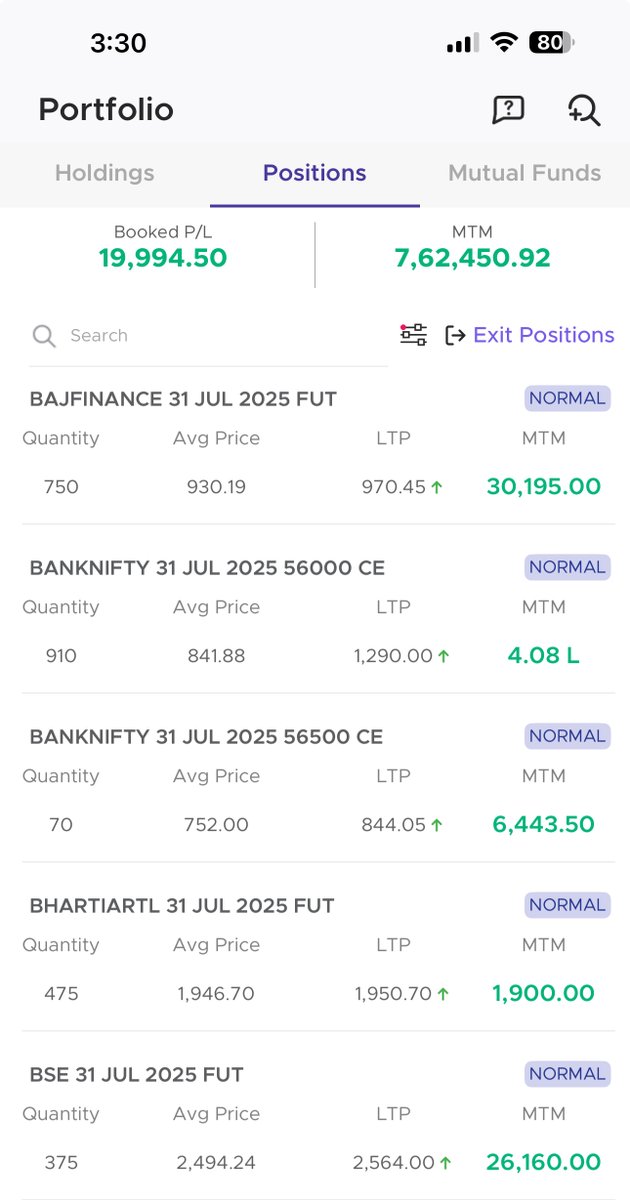Open the help question icon

click(508, 109)
